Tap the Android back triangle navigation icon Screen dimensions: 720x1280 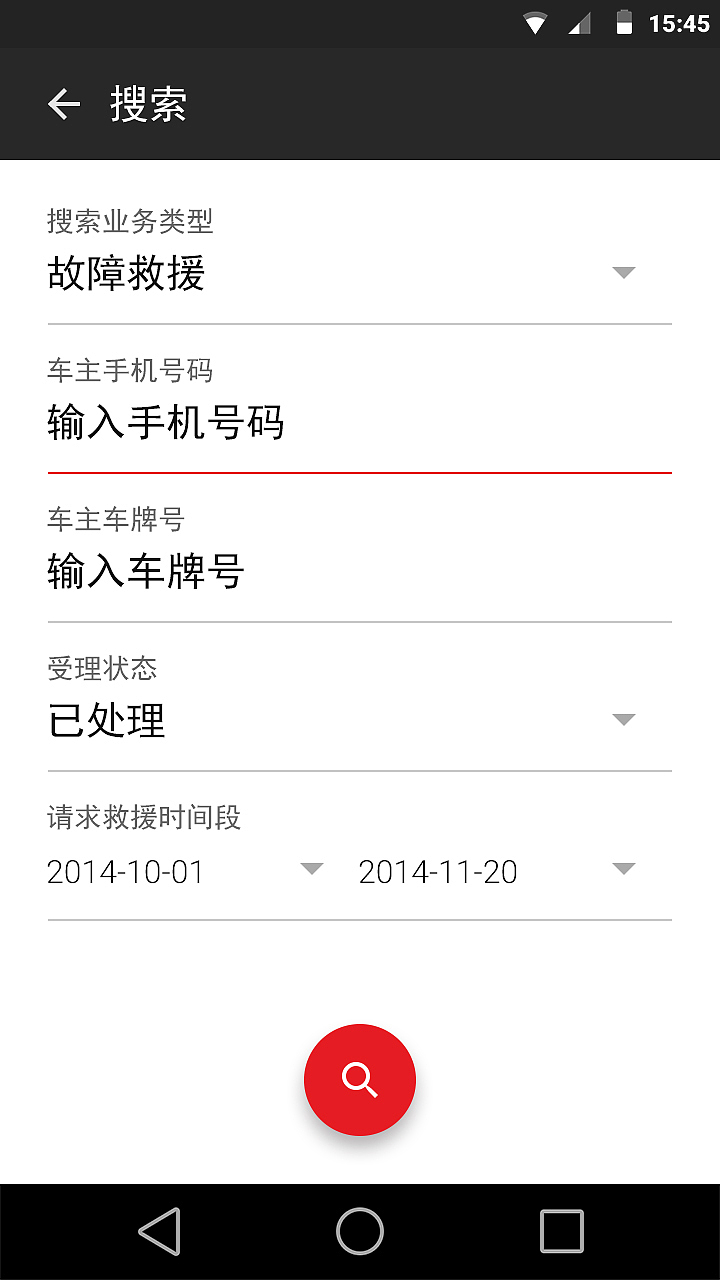[x=160, y=1233]
